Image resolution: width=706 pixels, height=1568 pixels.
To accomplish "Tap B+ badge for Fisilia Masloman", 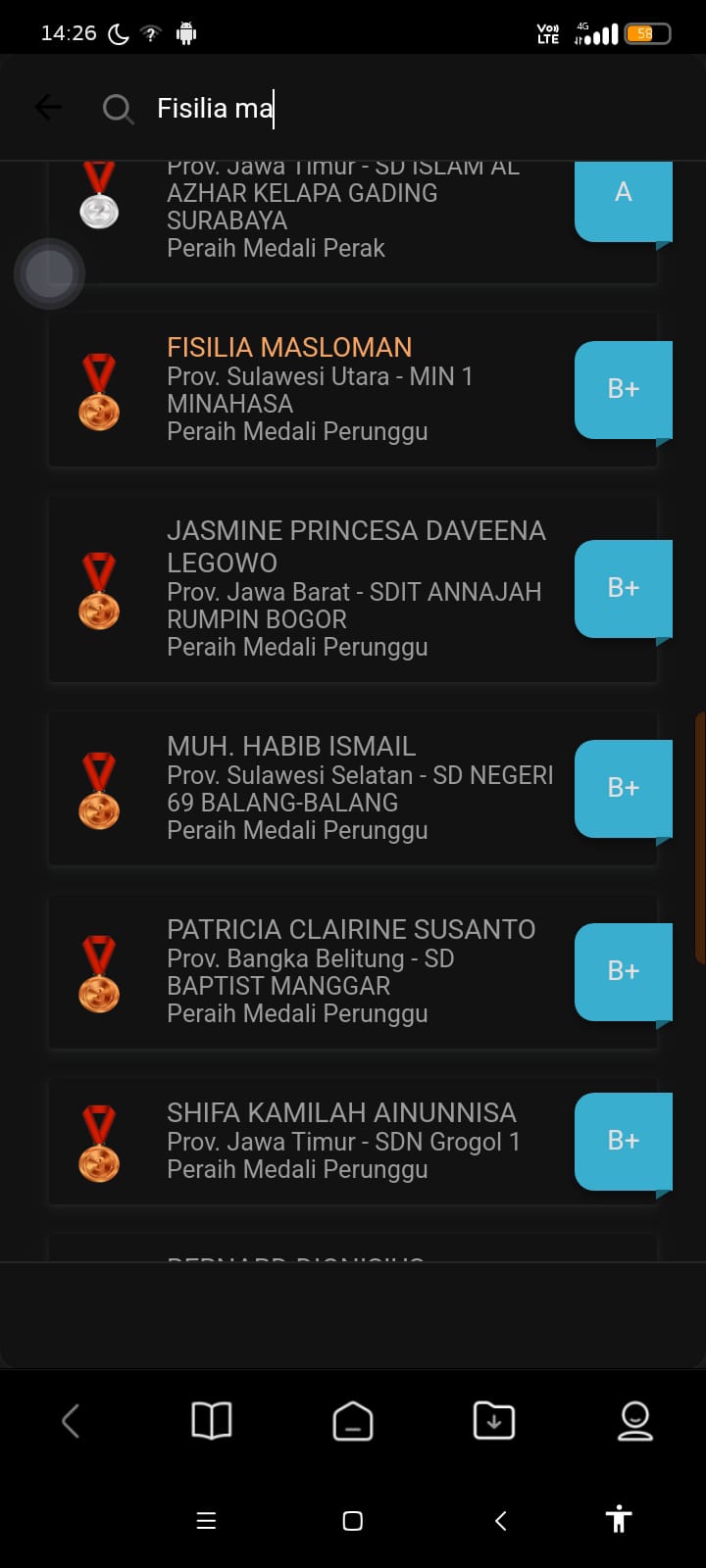I will 623,389.
